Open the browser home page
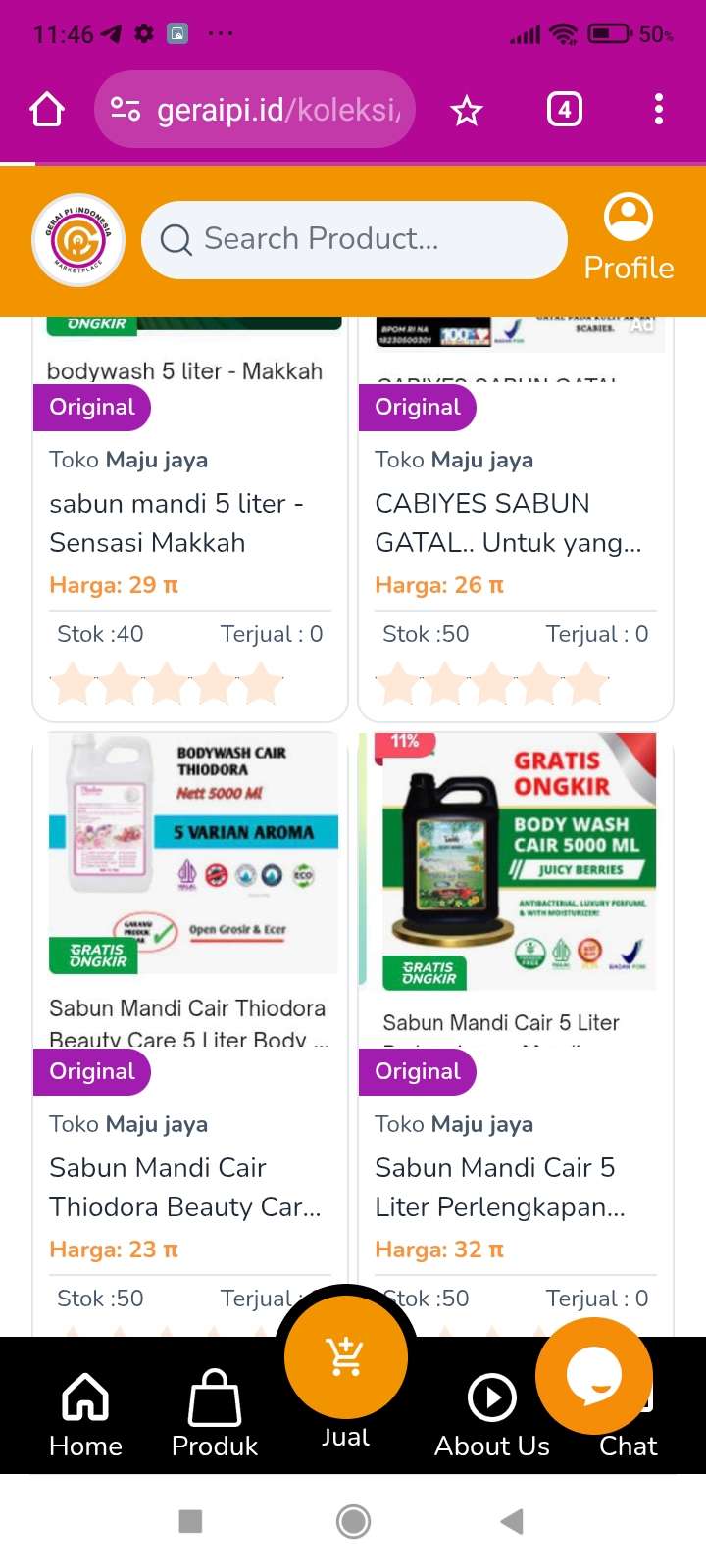The height and width of the screenshot is (1568, 706). (x=47, y=110)
